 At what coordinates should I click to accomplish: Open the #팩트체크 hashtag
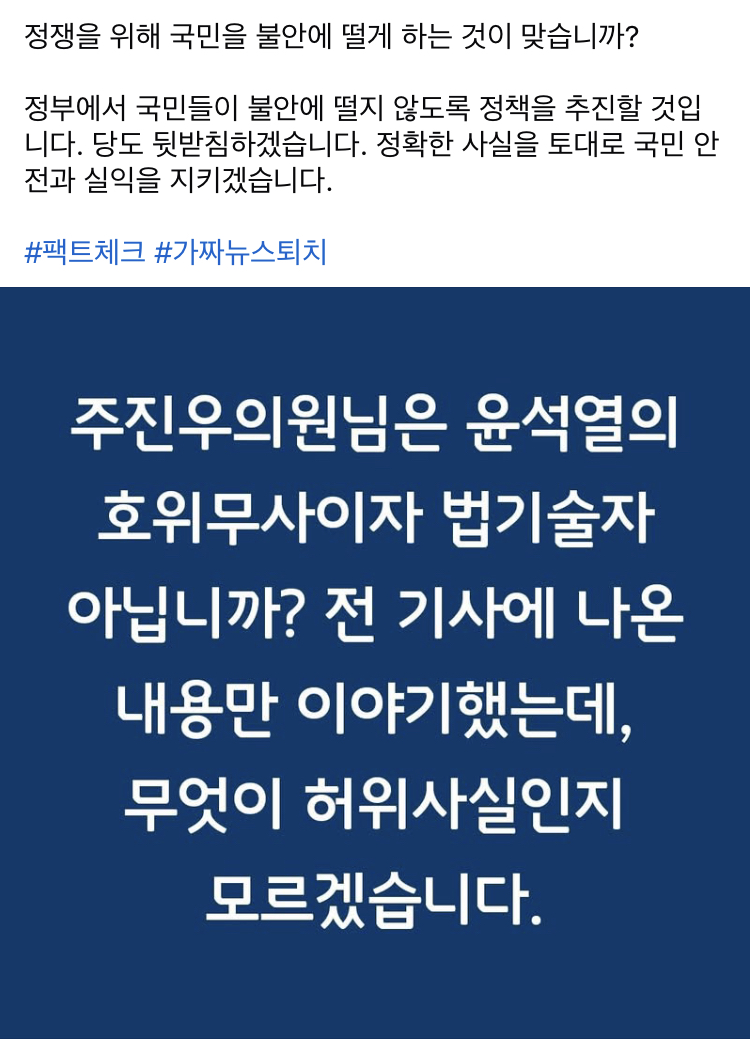[84, 251]
